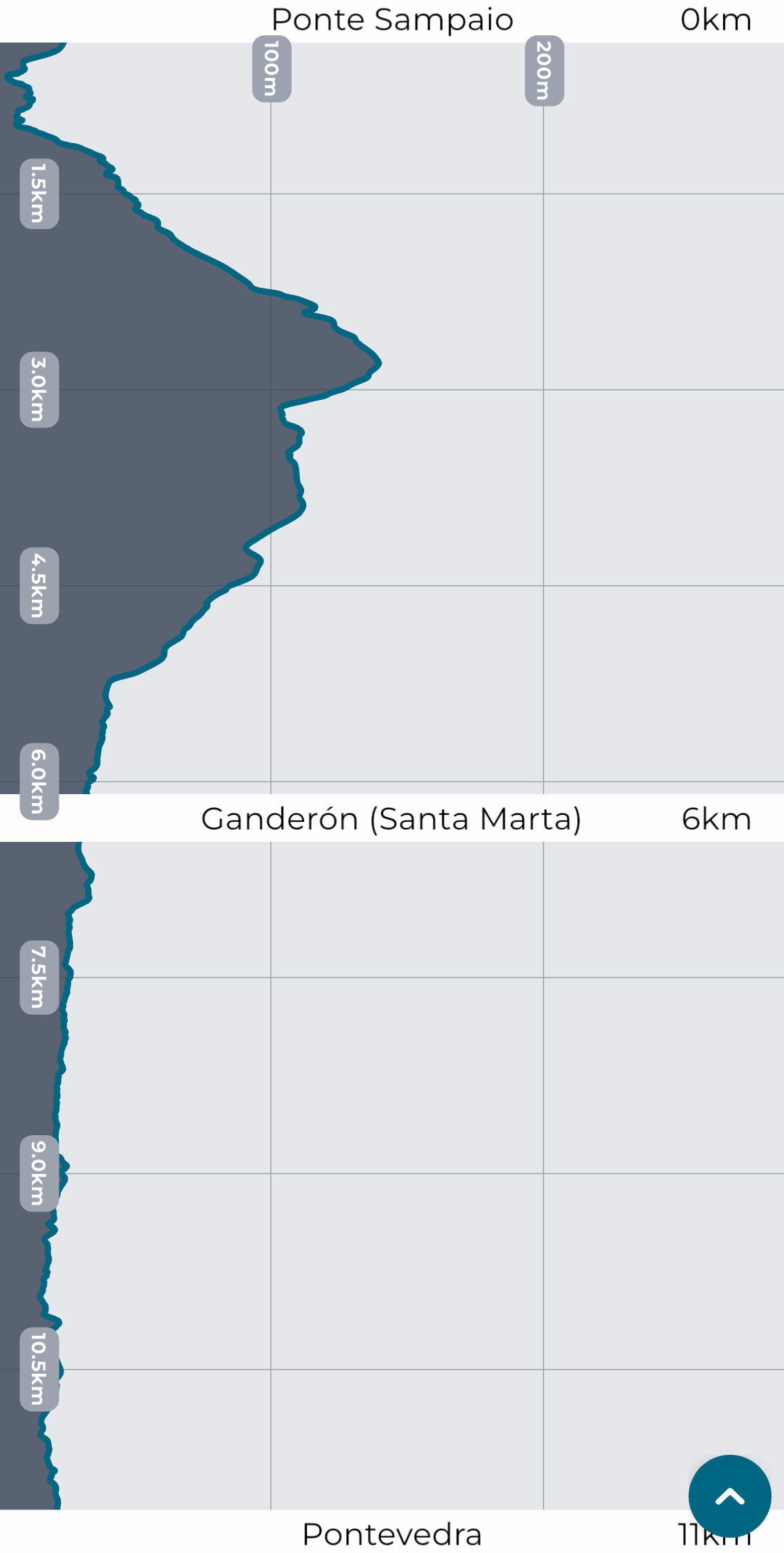
Task: Open the Ganderón (Santa Marta) row
Action: [x=392, y=818]
